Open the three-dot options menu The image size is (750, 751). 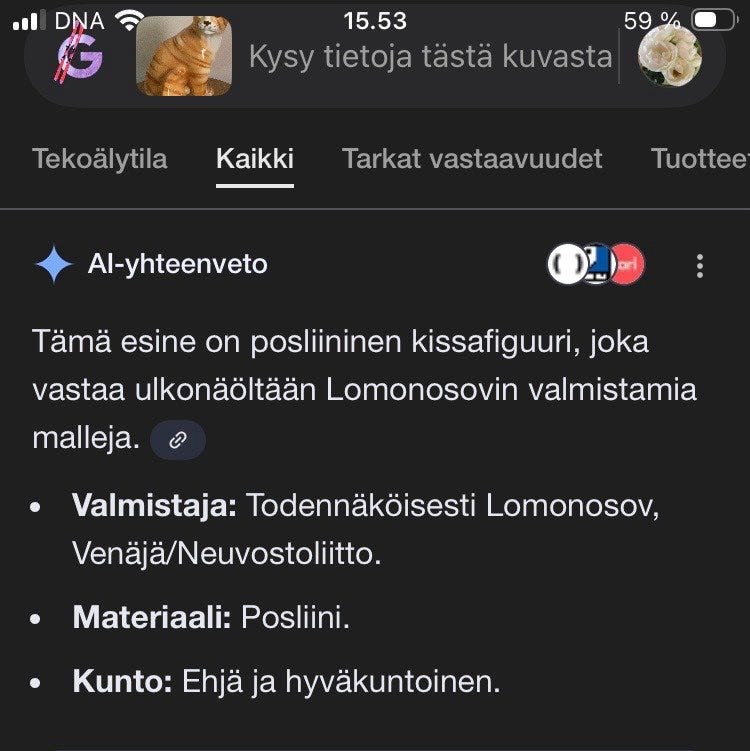point(698,264)
